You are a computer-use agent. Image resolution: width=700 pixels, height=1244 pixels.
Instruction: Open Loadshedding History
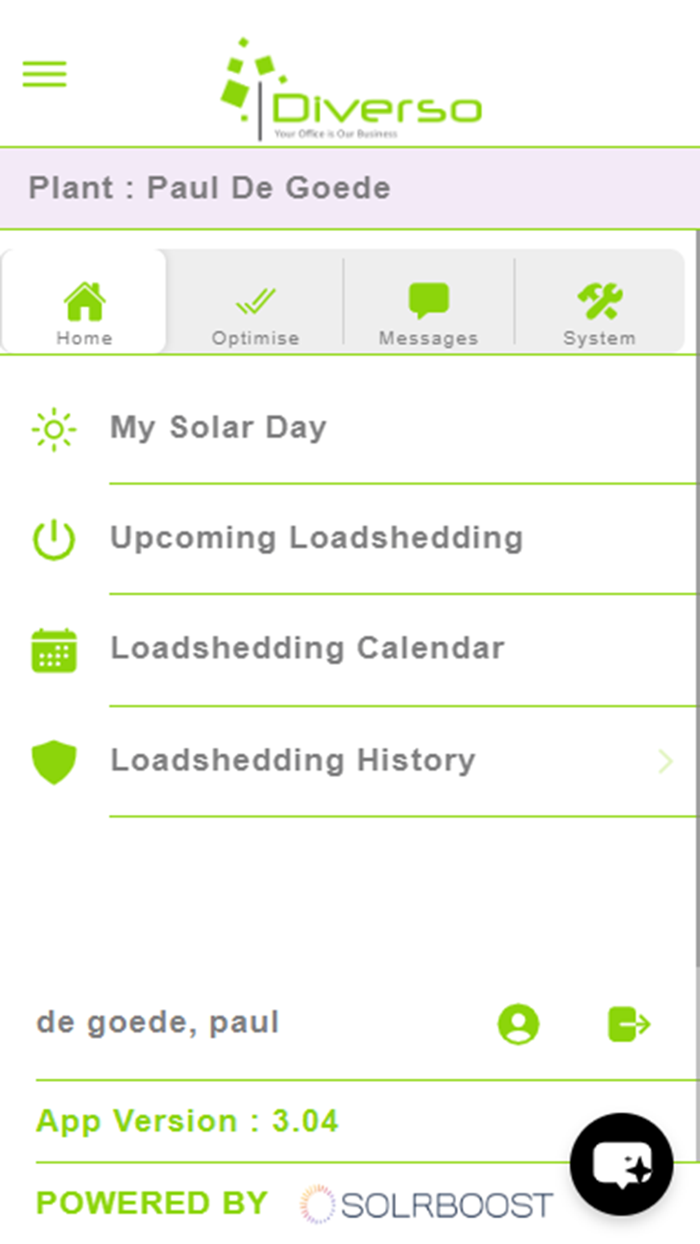click(x=292, y=760)
